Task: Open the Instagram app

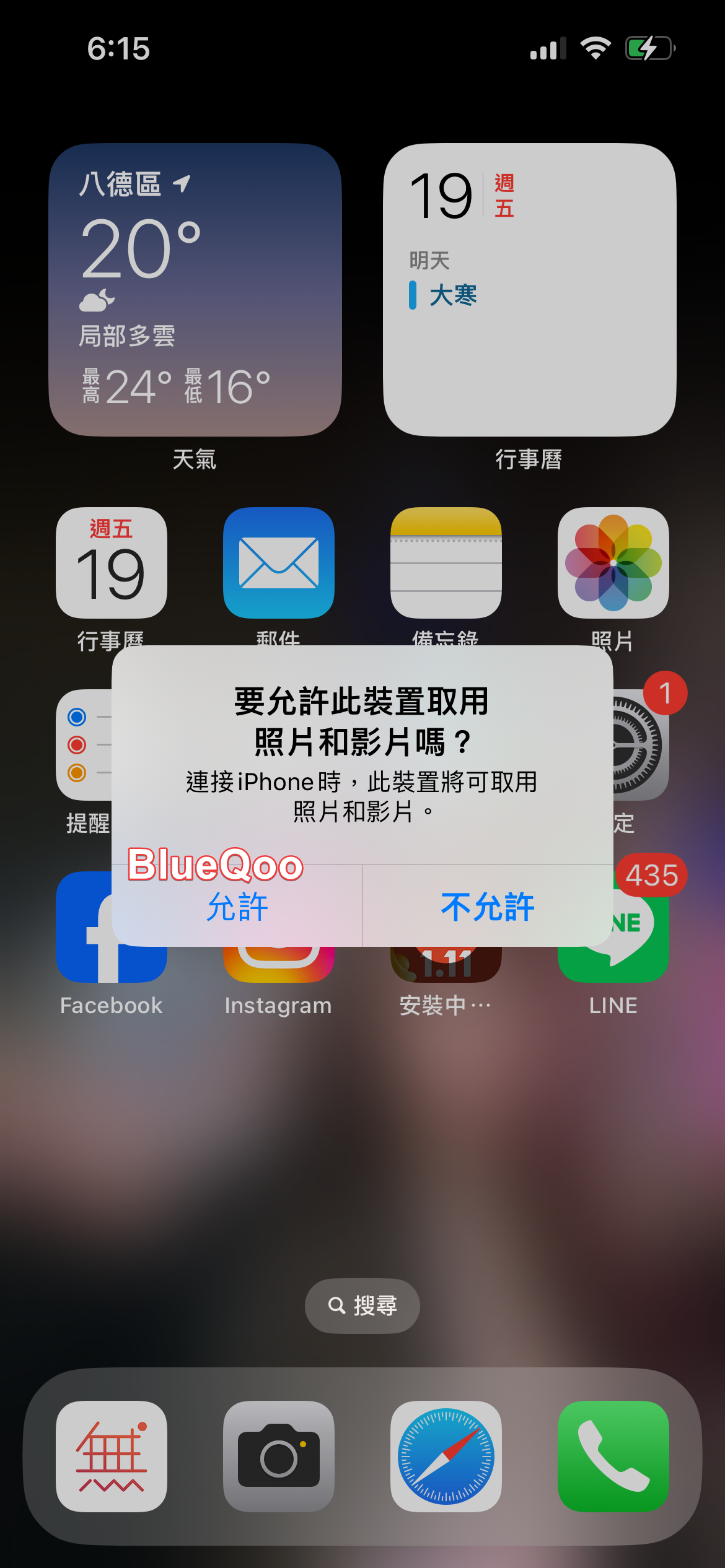Action: tap(278, 965)
